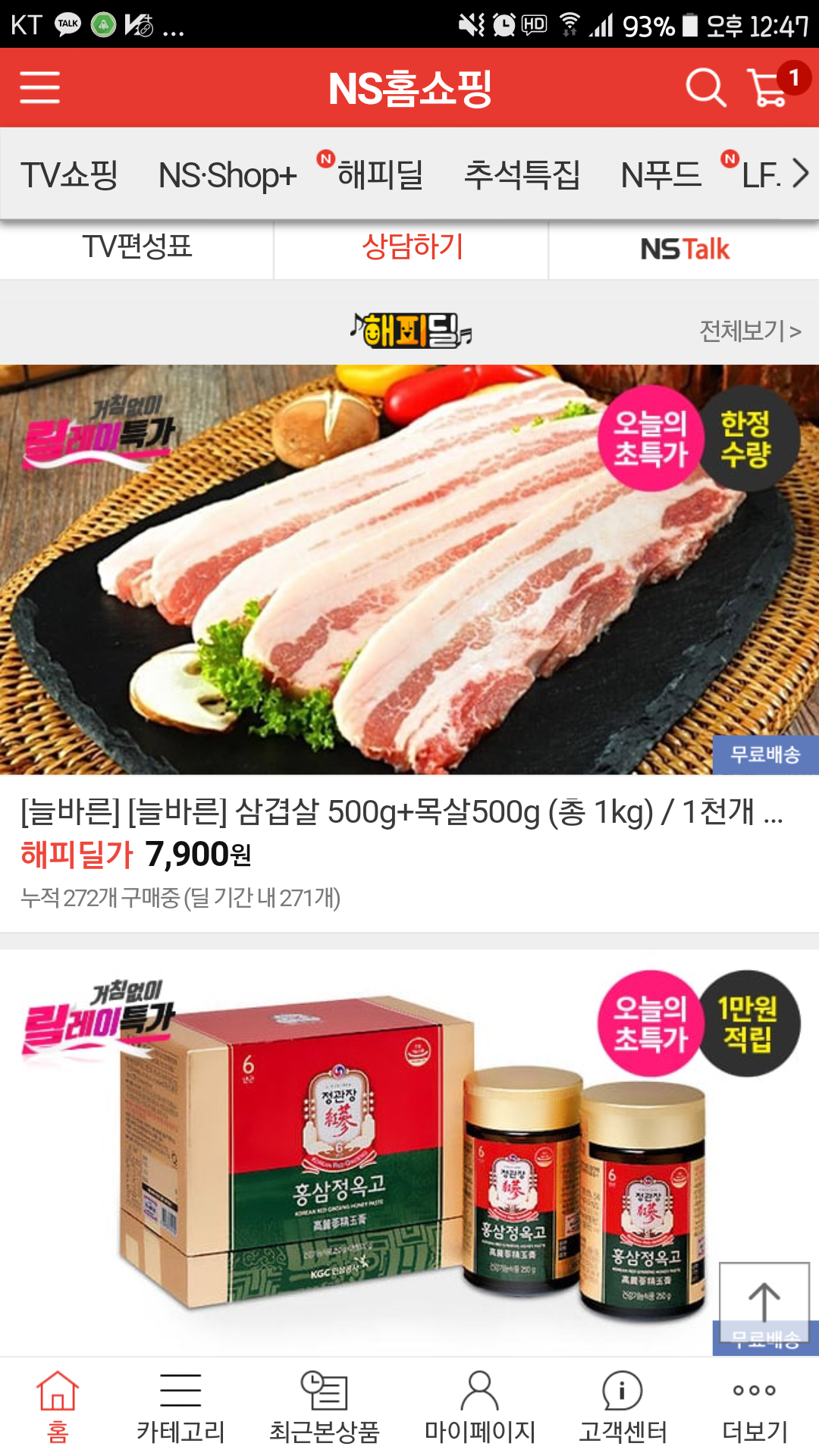Open the 홍삼정옥고 red ginseng deal
Screen dimensions: 819x1456
[409, 1153]
